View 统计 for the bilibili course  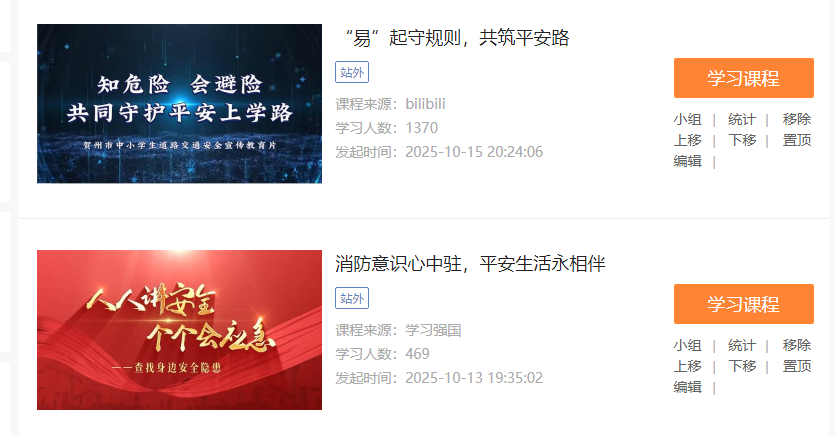point(742,119)
